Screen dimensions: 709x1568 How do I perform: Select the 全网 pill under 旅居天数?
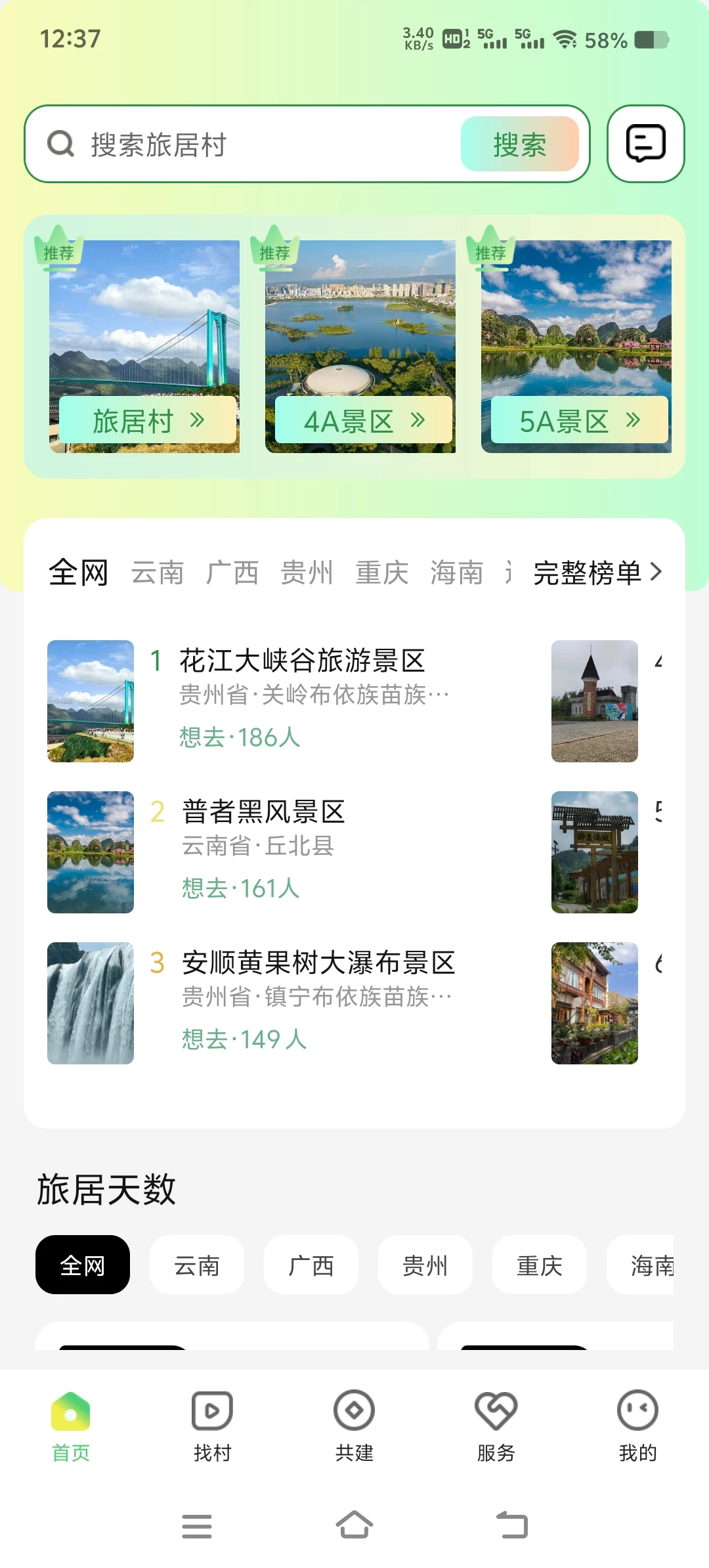click(81, 1265)
